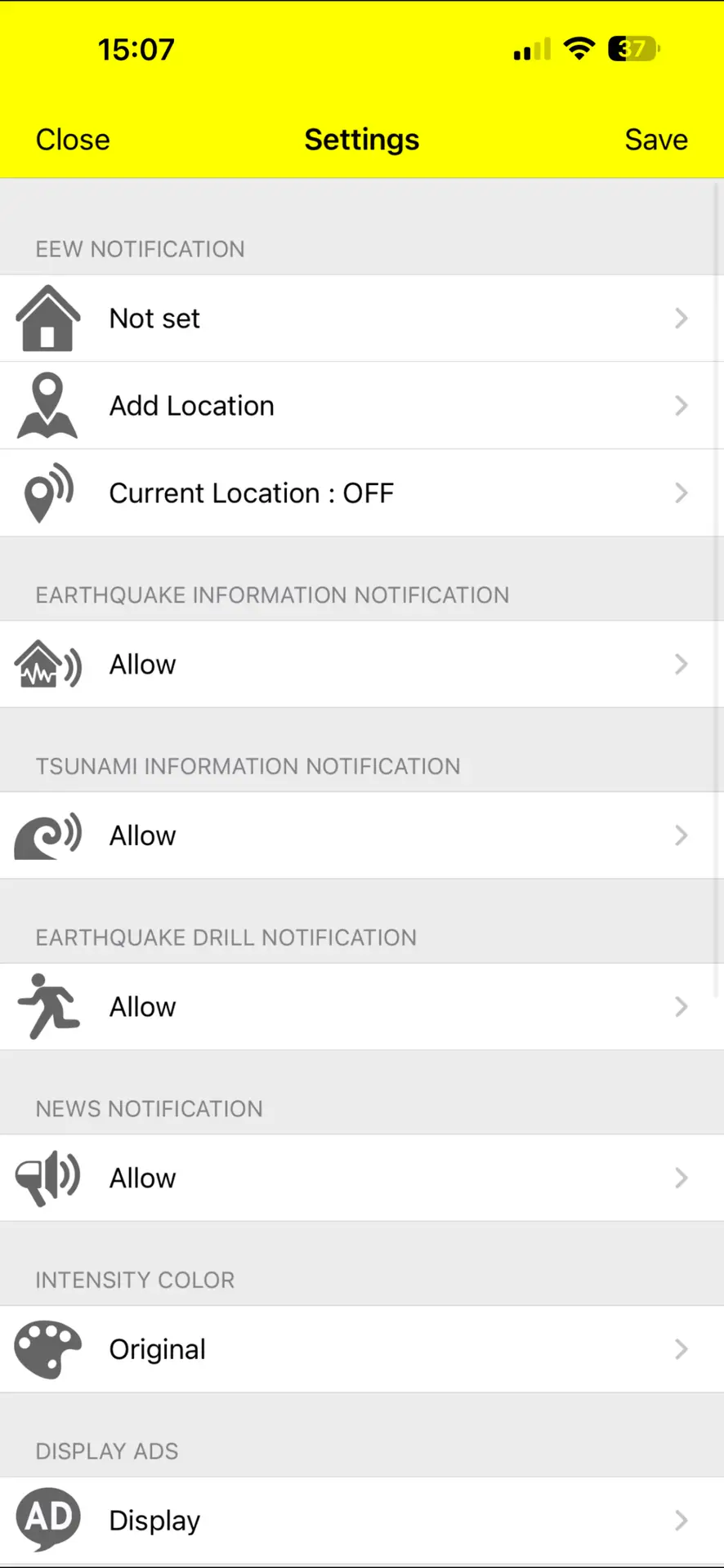Select Add Location for EEW notification
This screenshot has height=1568, width=724.
pyautogui.click(x=361, y=406)
